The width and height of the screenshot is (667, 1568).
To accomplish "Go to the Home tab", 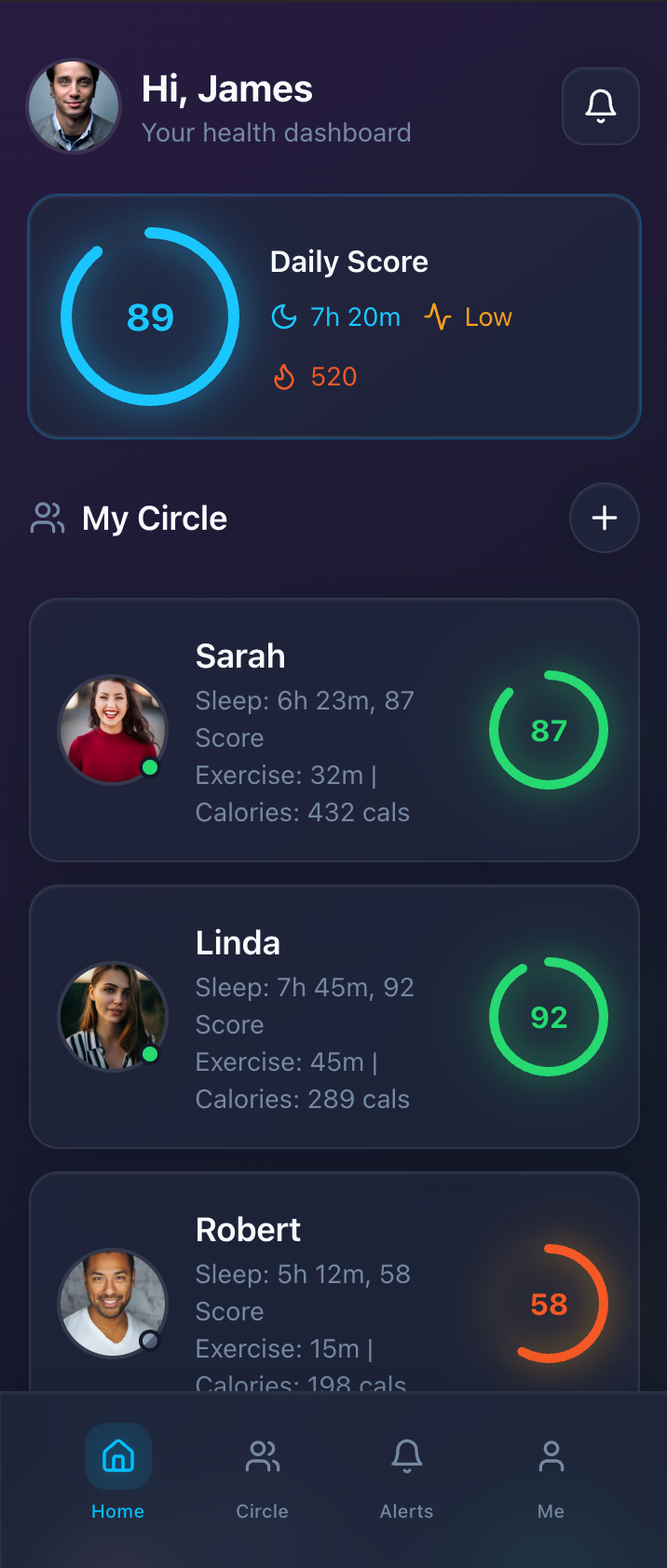I will click(118, 1473).
